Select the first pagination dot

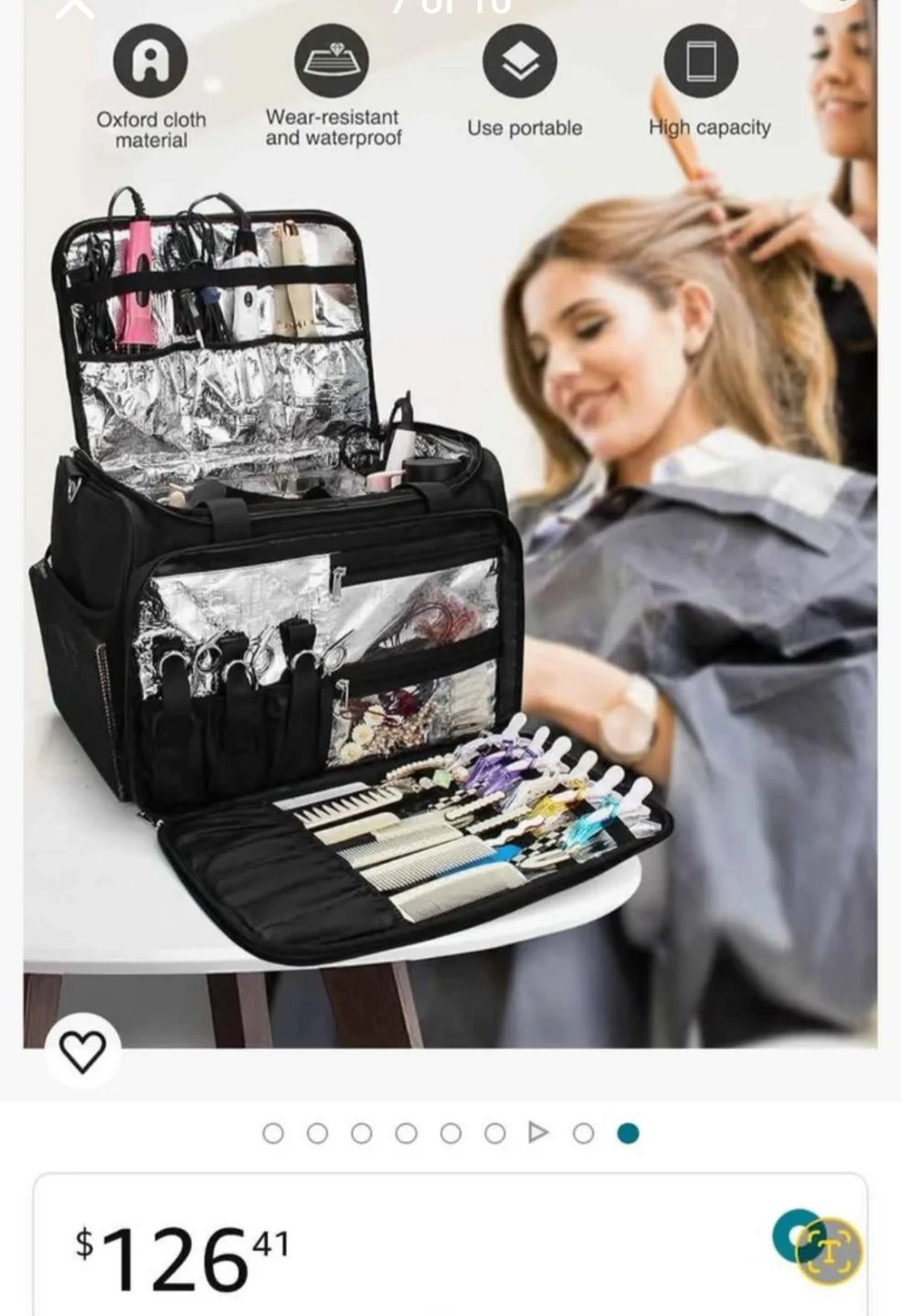pyautogui.click(x=273, y=1131)
